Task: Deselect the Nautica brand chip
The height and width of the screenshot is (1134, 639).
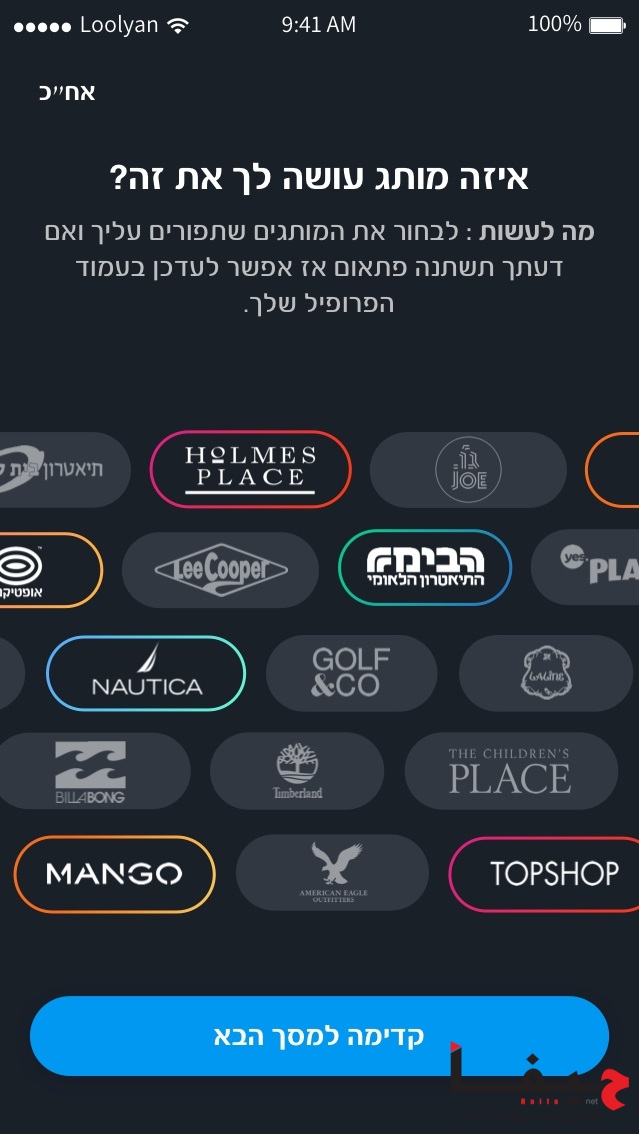Action: [146, 673]
